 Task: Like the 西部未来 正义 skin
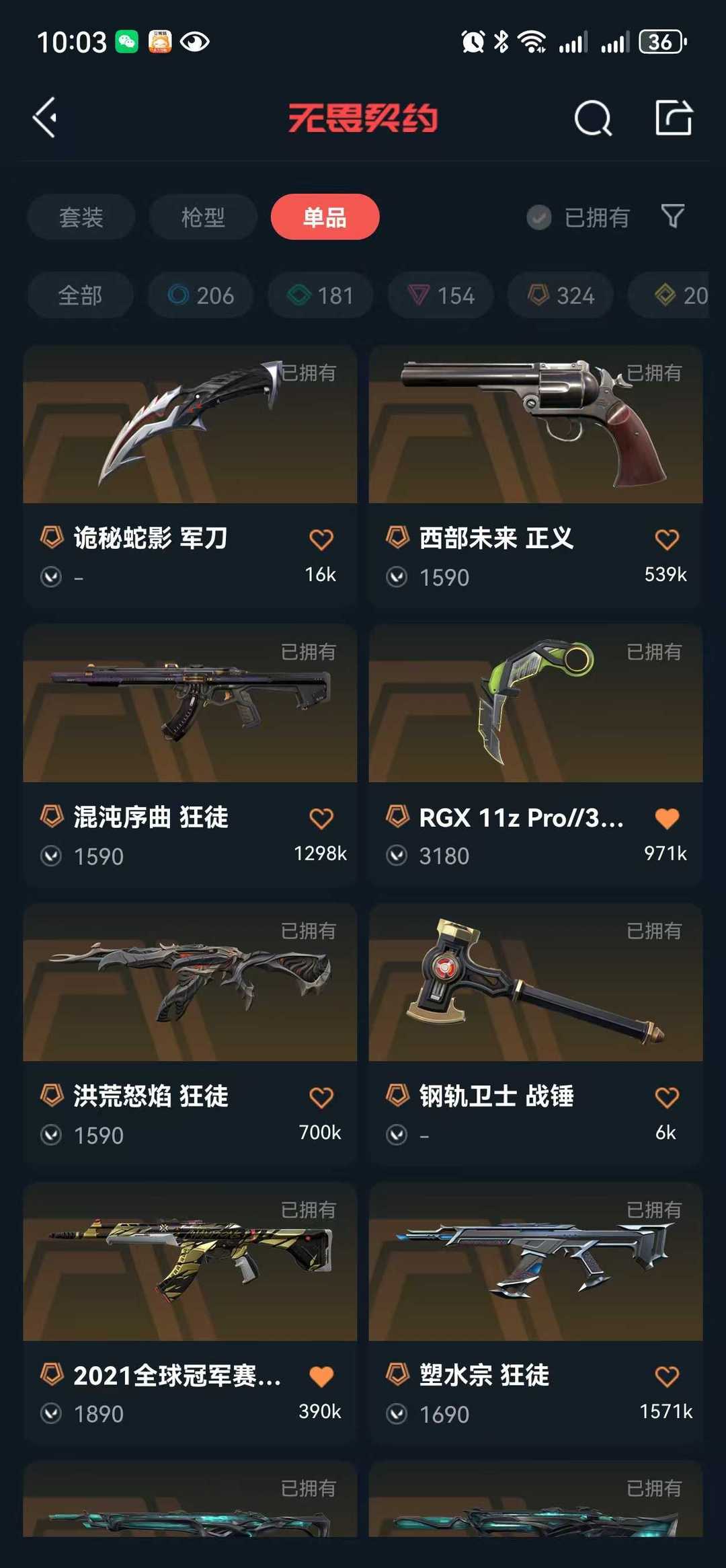pyautogui.click(x=666, y=539)
